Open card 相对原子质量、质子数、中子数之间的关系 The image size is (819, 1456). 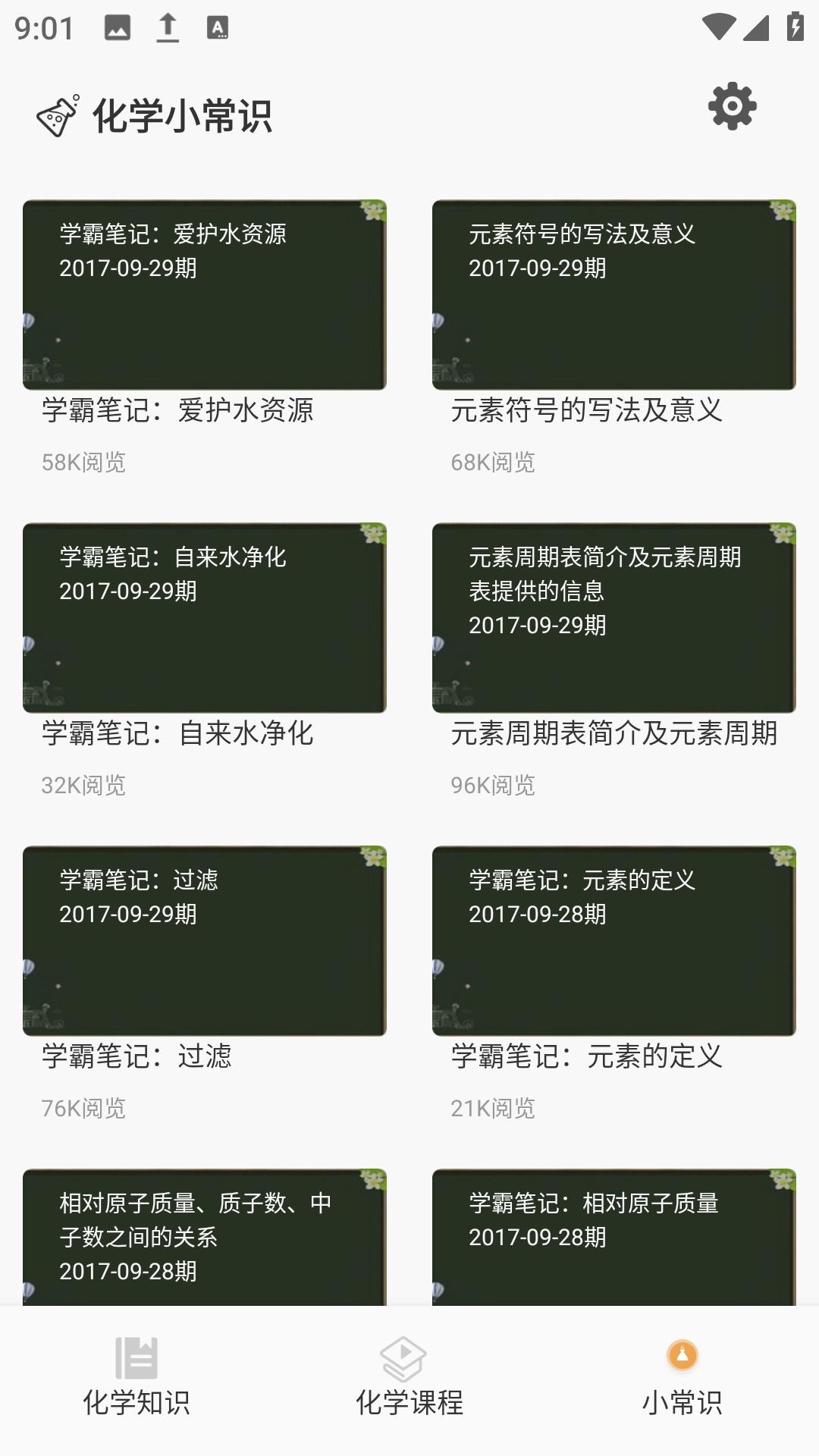tap(205, 1236)
